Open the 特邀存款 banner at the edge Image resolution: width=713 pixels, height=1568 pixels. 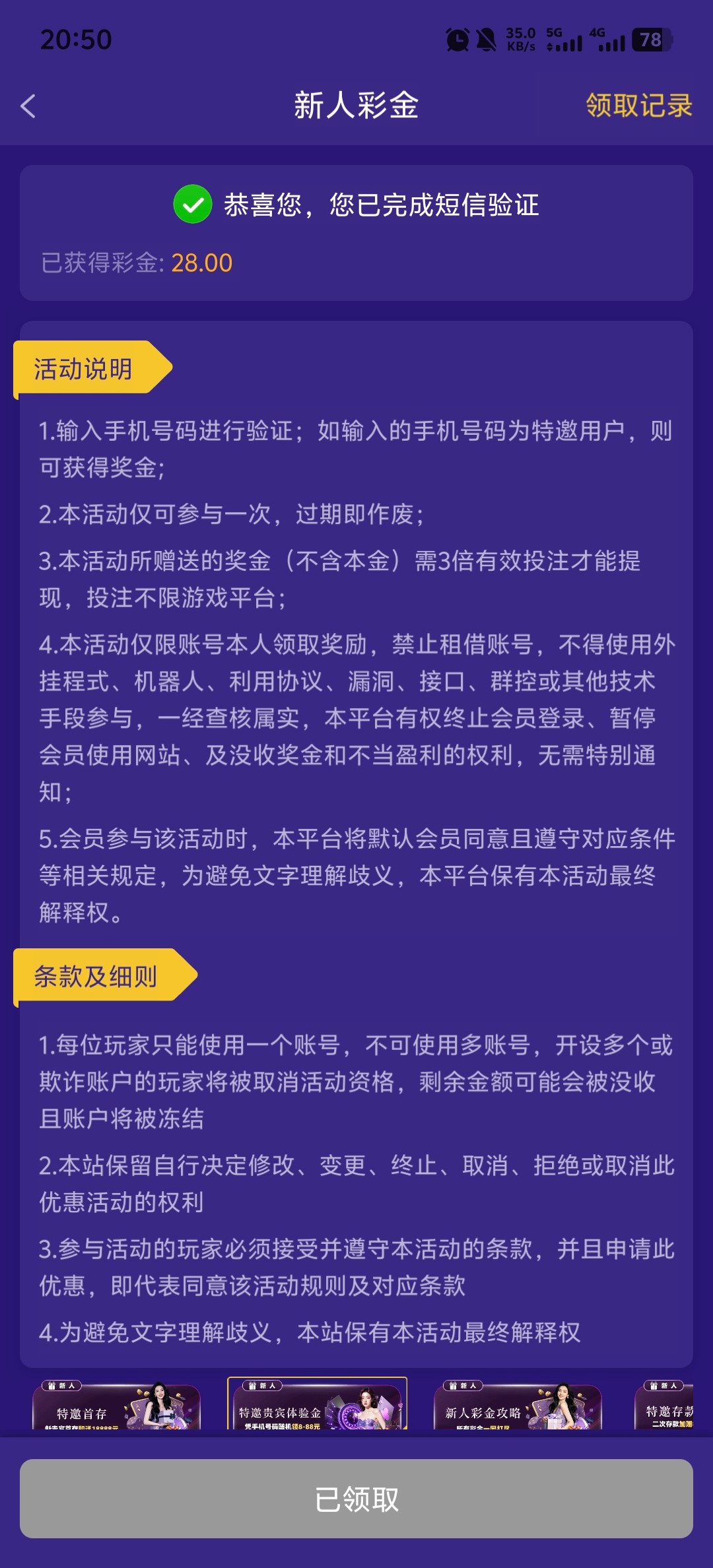[665, 1407]
